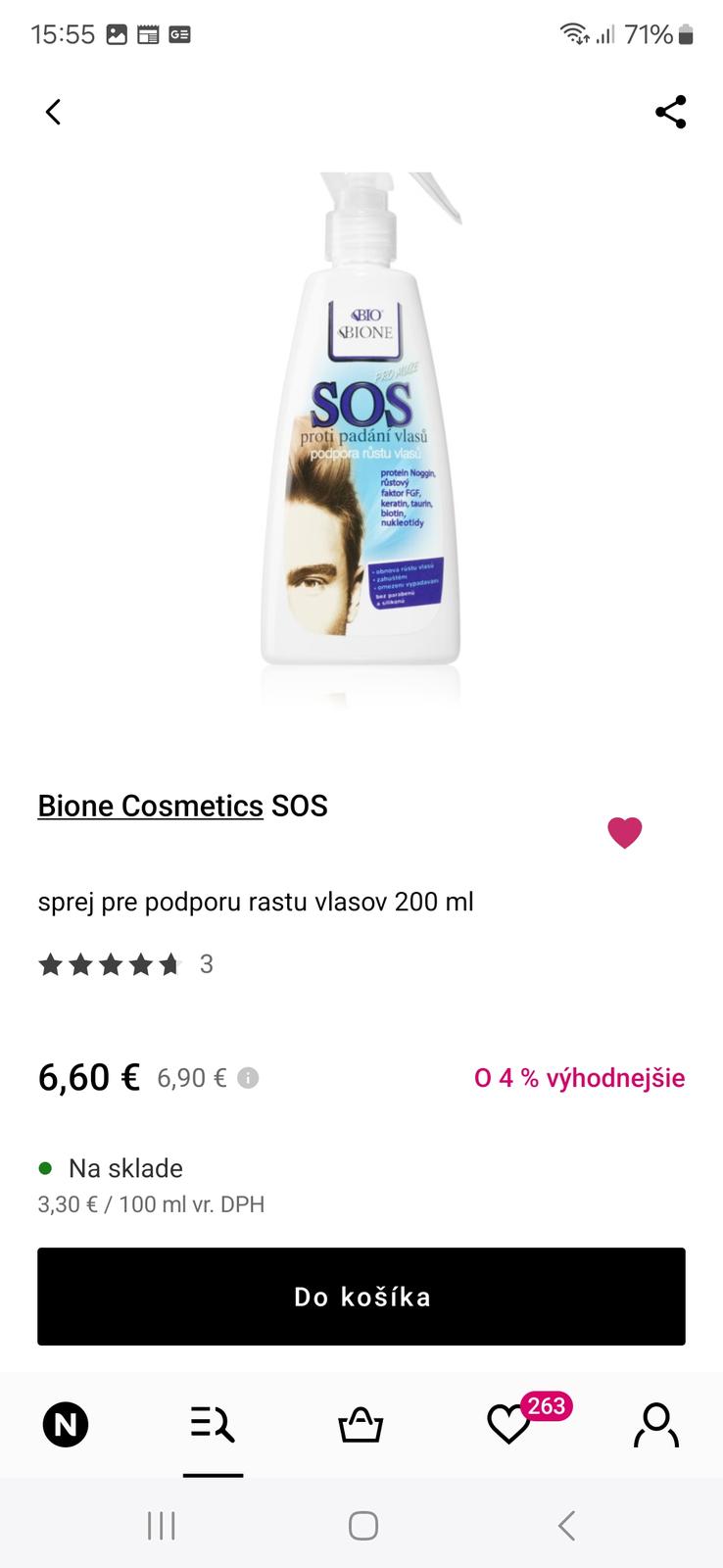The height and width of the screenshot is (1568, 723).
Task: Add product with Do košíka button
Action: pos(361,1297)
